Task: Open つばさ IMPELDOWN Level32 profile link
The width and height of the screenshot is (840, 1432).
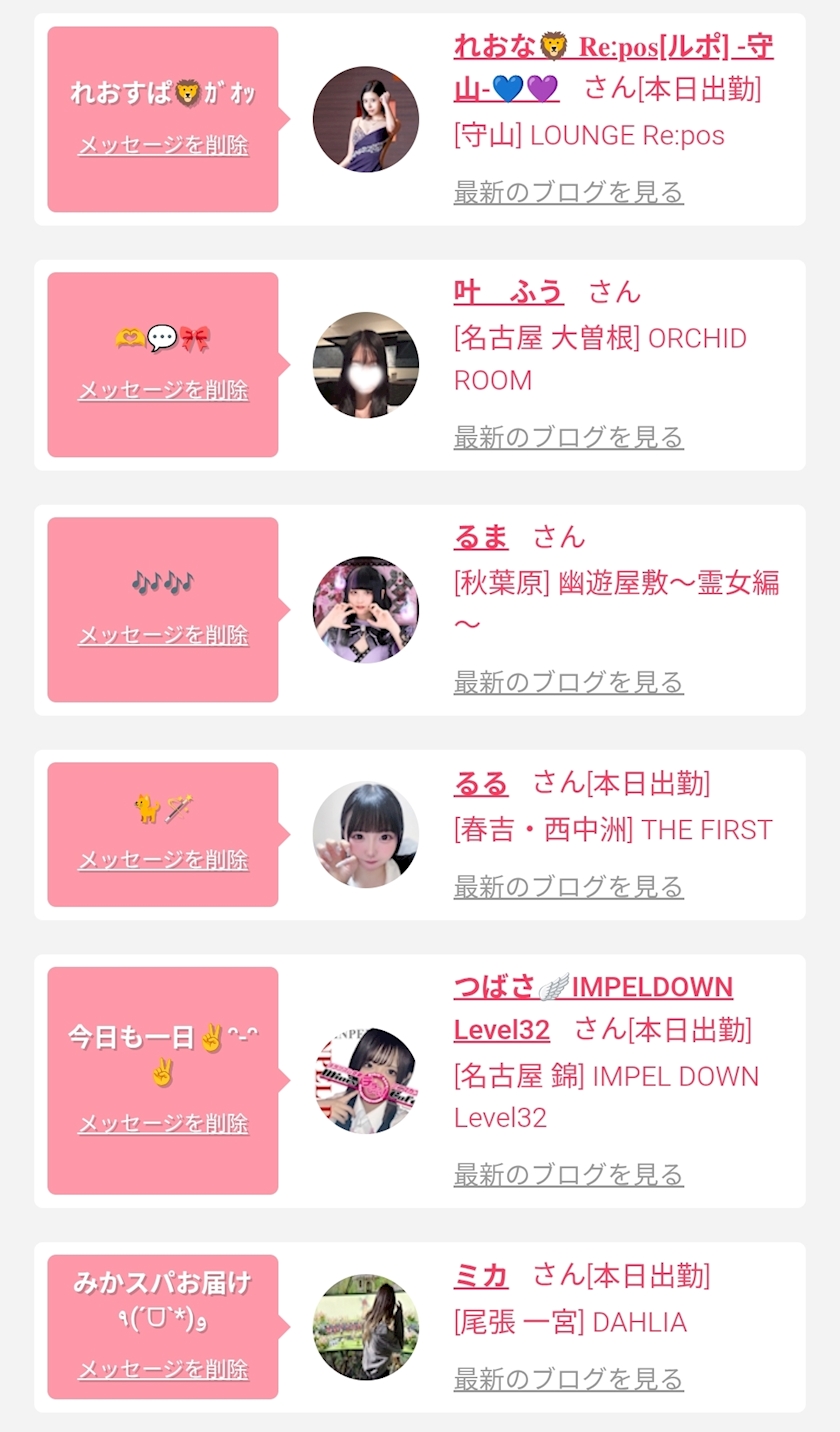Action: coord(592,988)
